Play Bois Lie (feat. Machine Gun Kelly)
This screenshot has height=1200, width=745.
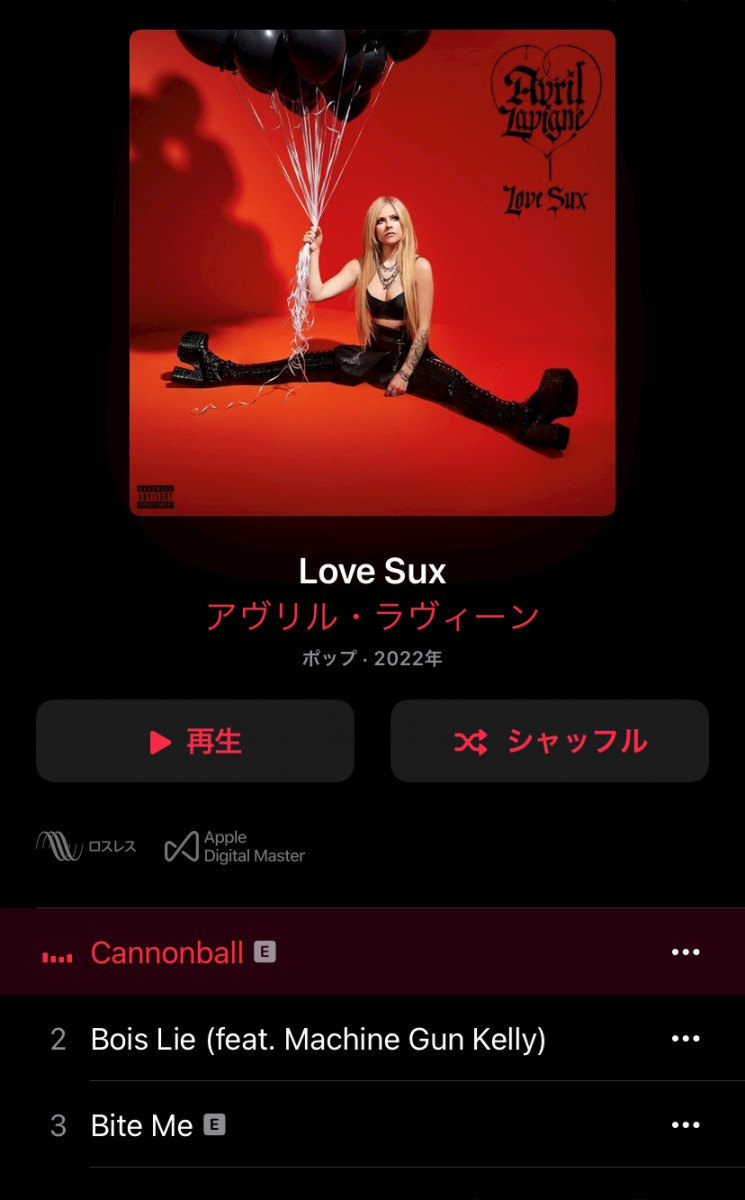pos(318,1040)
